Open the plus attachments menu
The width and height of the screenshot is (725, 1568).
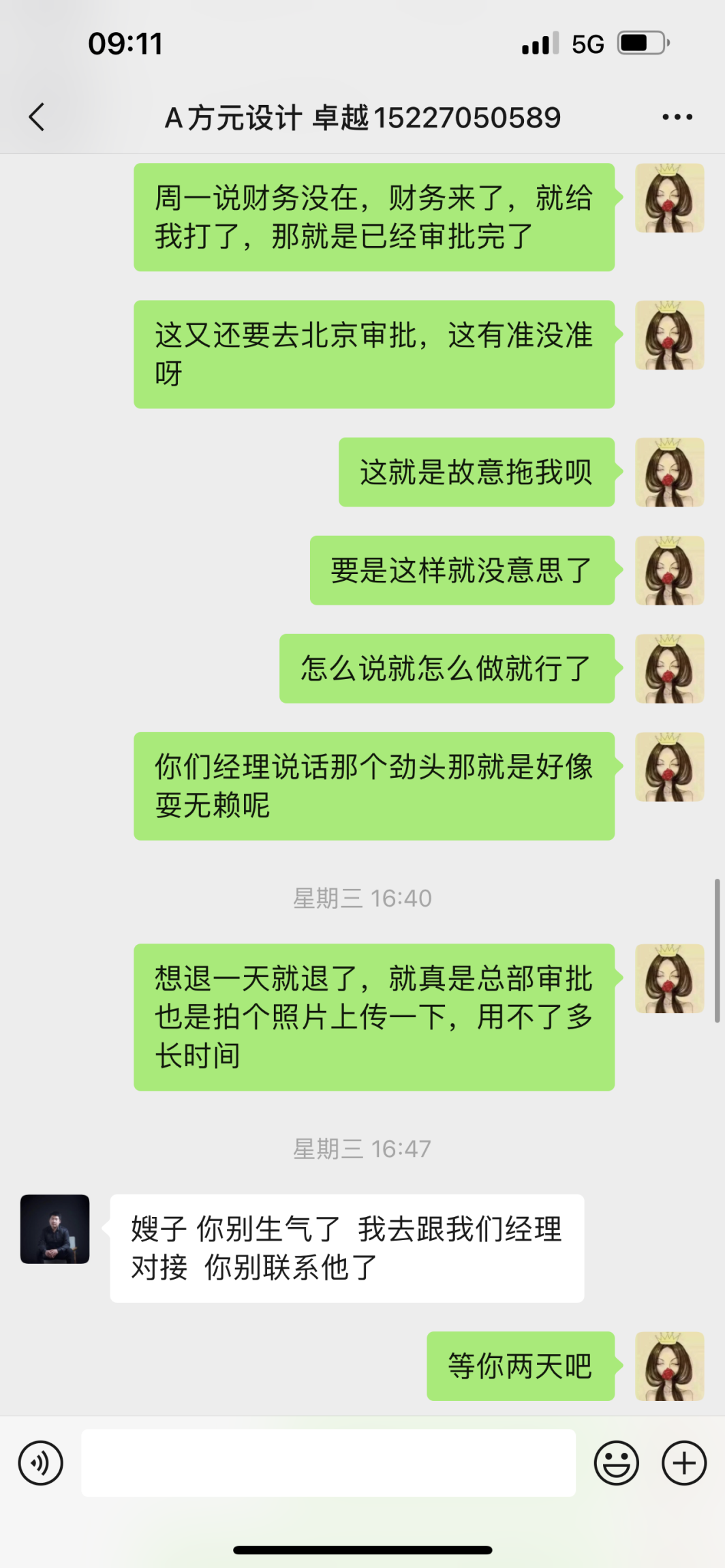[684, 1462]
